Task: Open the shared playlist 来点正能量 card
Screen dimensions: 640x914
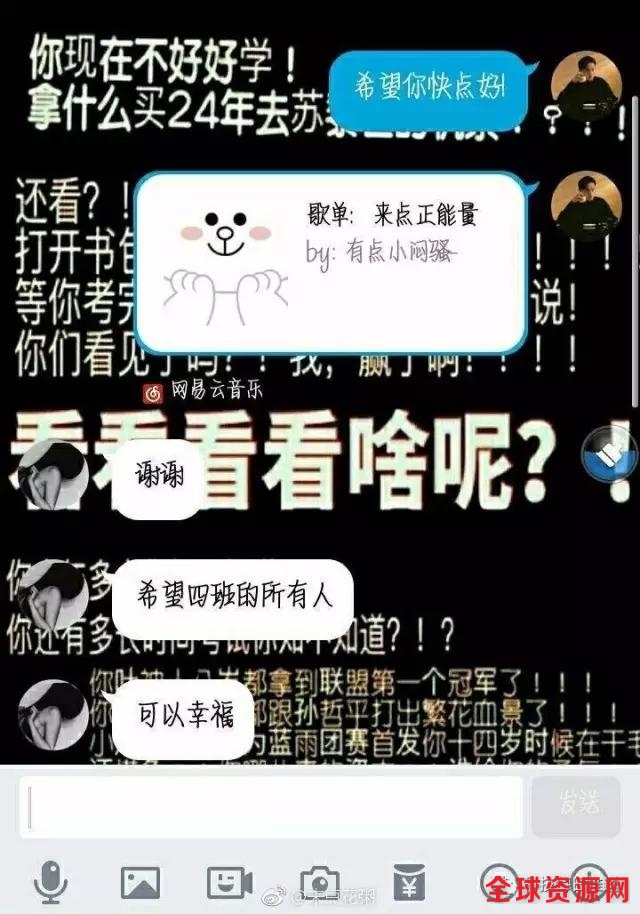Action: [x=330, y=262]
